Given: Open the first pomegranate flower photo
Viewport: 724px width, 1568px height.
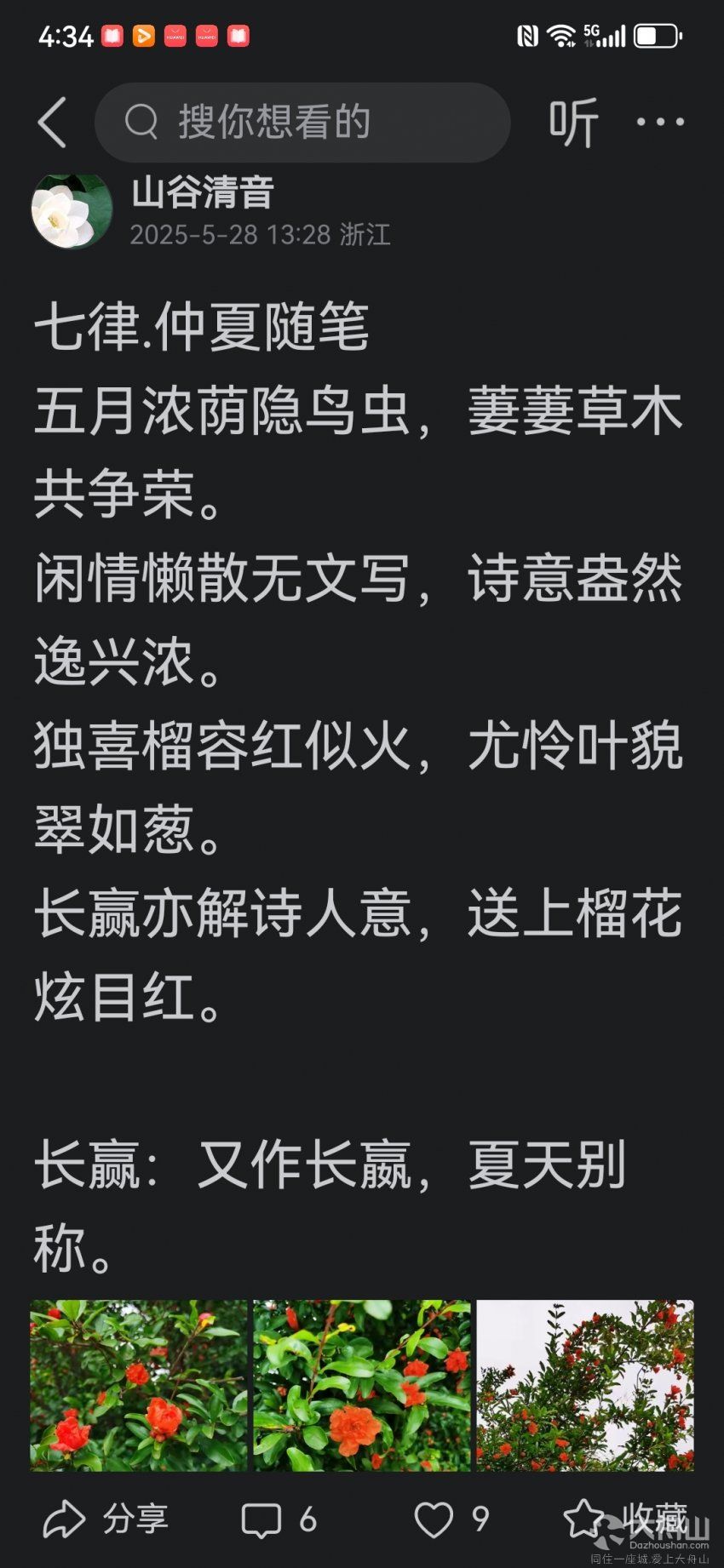Looking at the screenshot, I should coord(139,1385).
